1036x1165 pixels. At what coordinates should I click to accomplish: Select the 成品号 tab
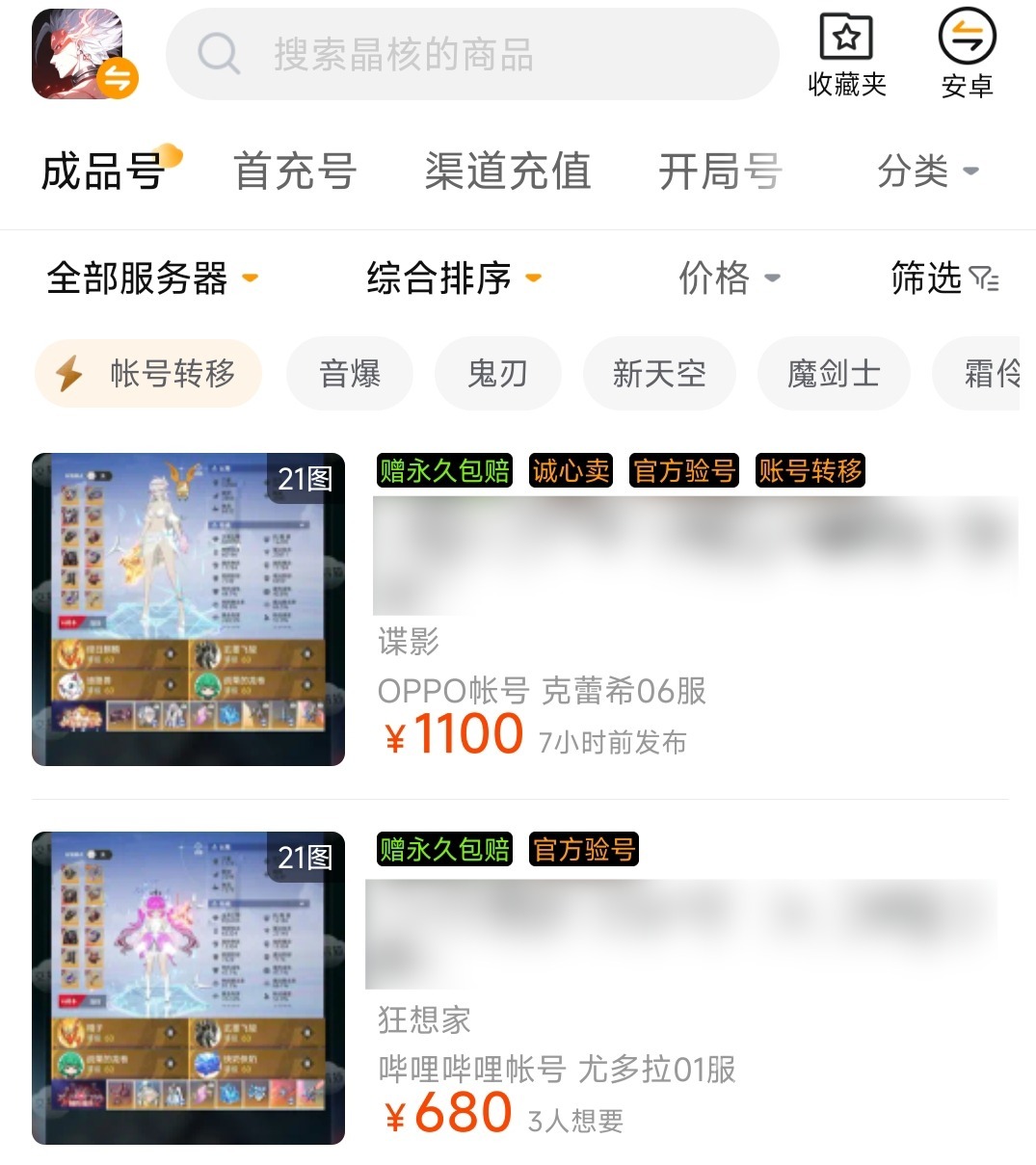tap(103, 172)
